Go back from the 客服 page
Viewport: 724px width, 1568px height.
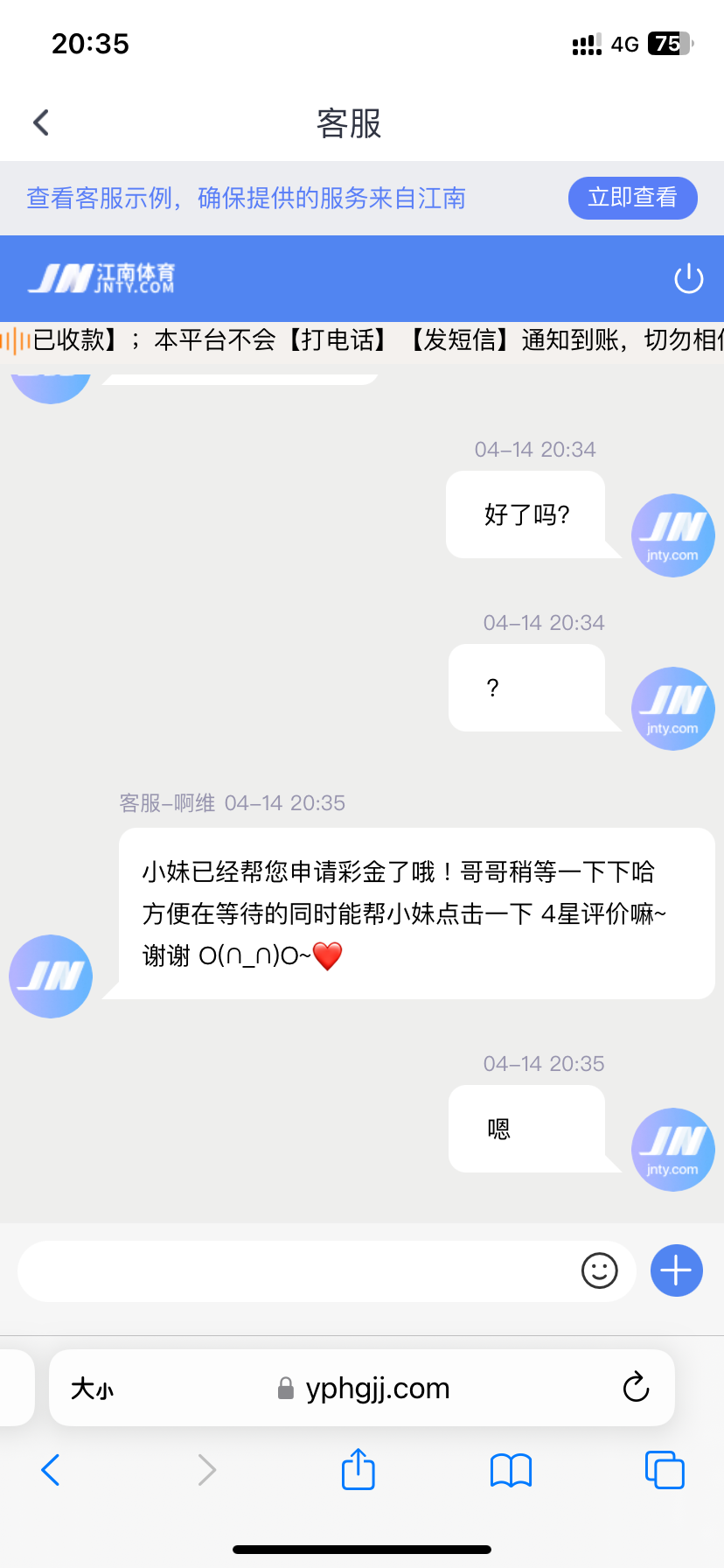pos(41,122)
